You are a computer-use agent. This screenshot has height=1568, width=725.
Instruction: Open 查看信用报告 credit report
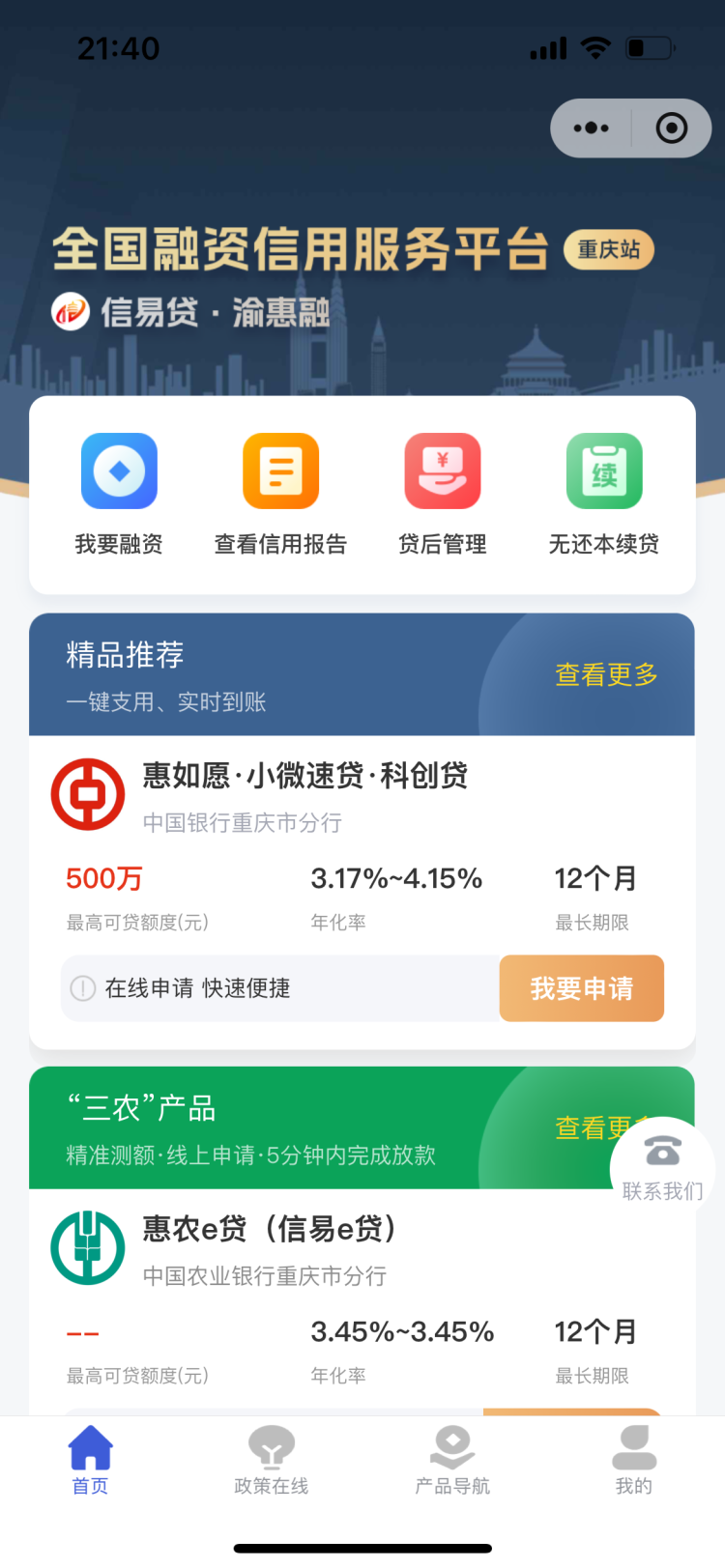click(x=280, y=494)
